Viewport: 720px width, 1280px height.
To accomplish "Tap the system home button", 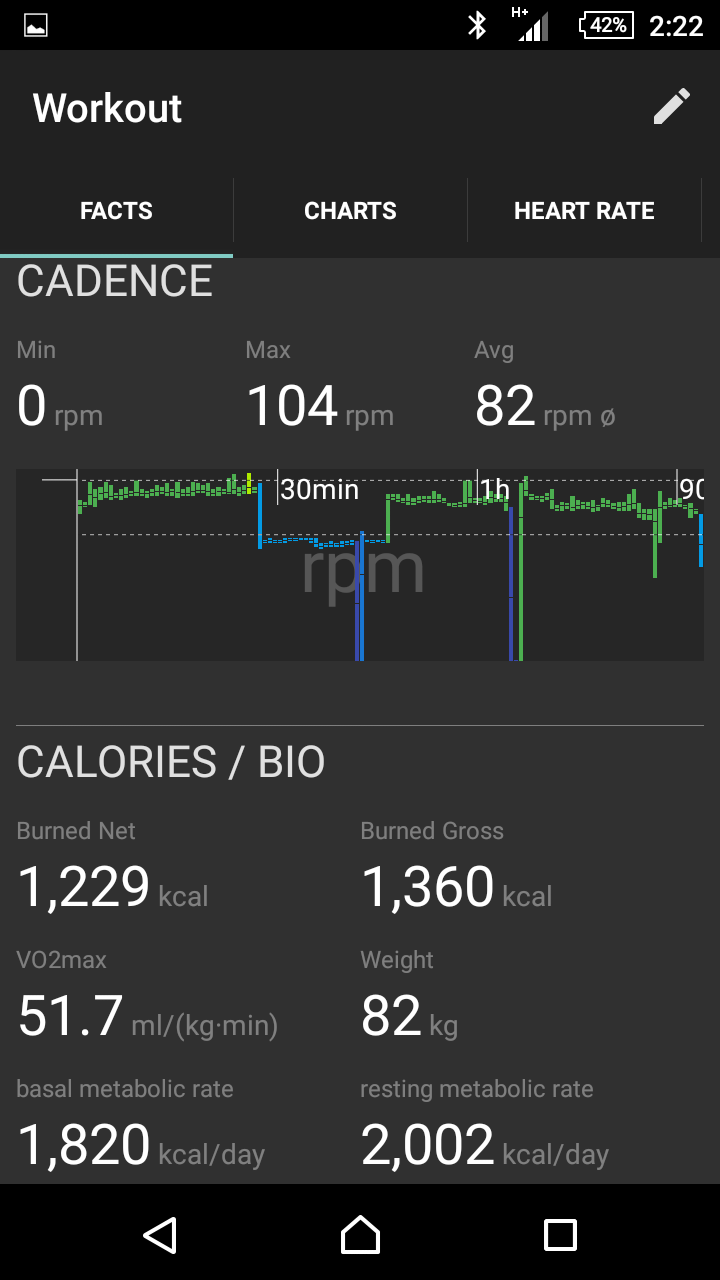I will [360, 1235].
